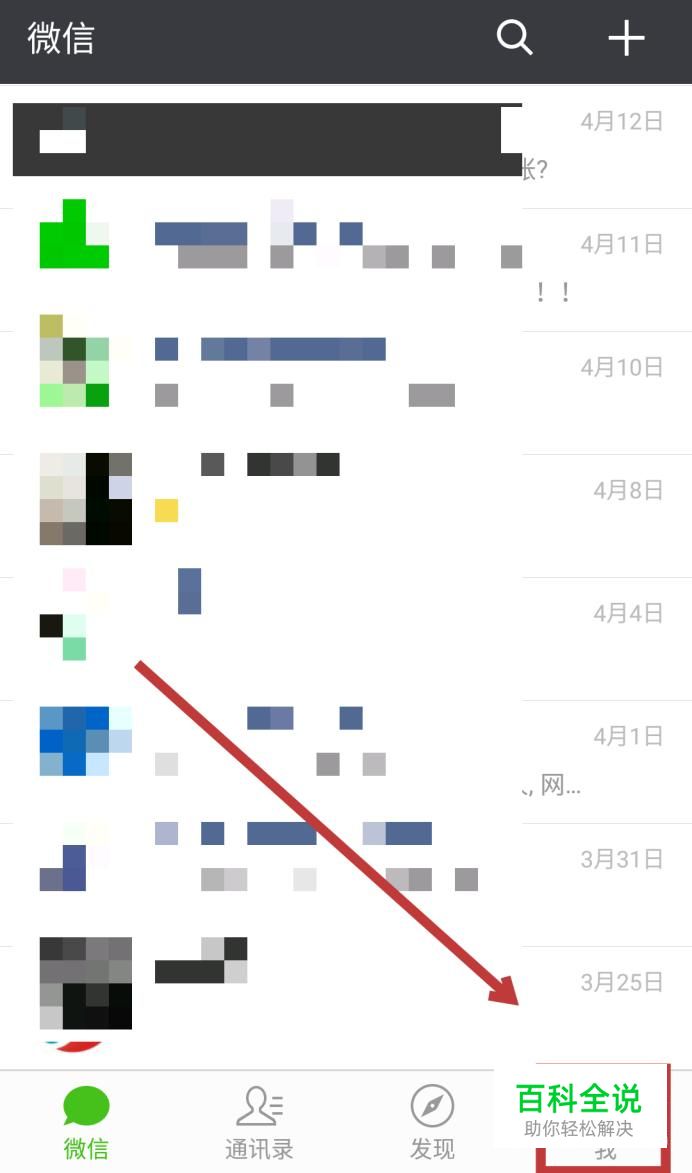The width and height of the screenshot is (692, 1173).
Task: Open the conversation dated 4月4日
Action: click(x=346, y=639)
